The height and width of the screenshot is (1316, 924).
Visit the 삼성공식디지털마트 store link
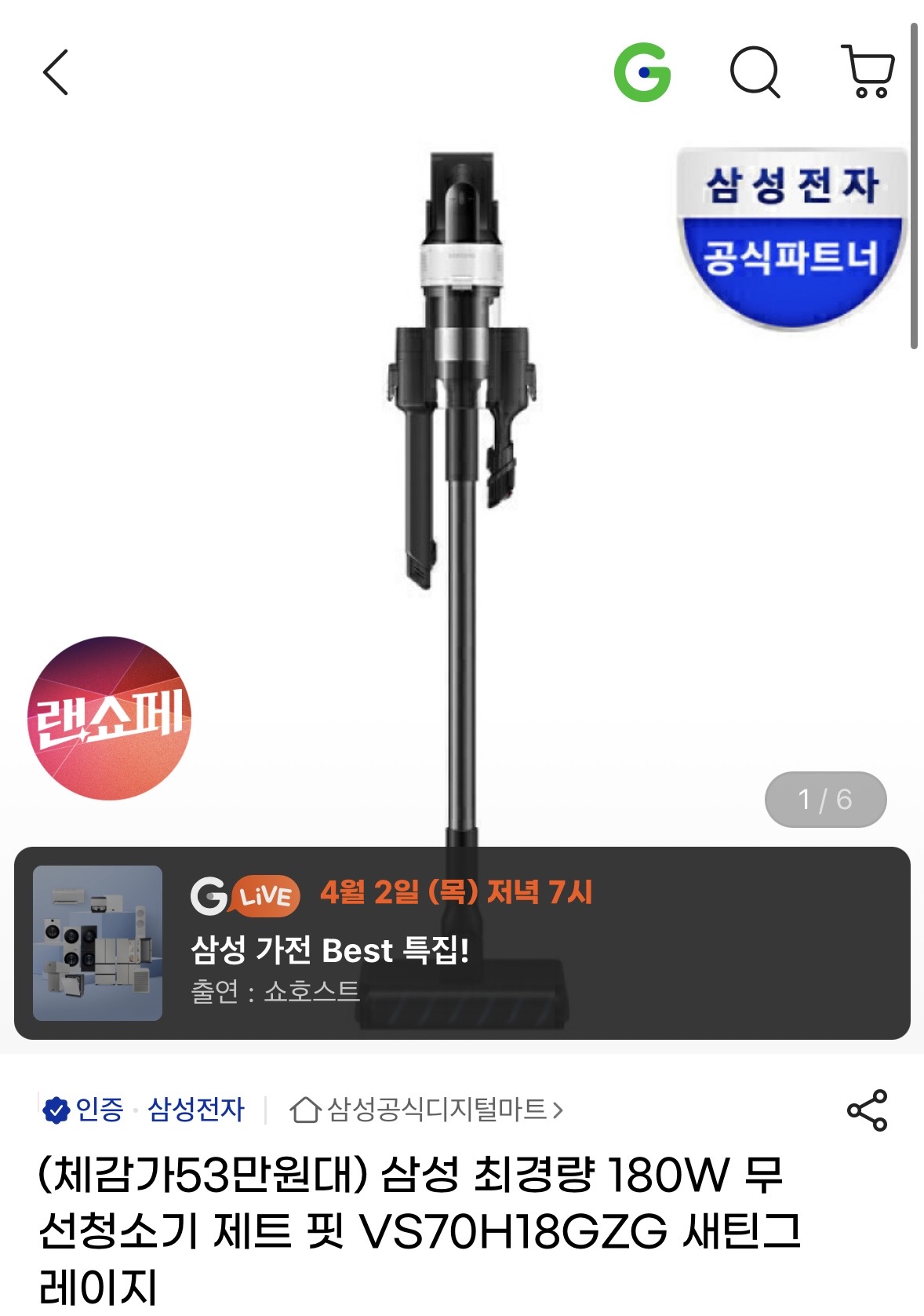[x=427, y=1110]
